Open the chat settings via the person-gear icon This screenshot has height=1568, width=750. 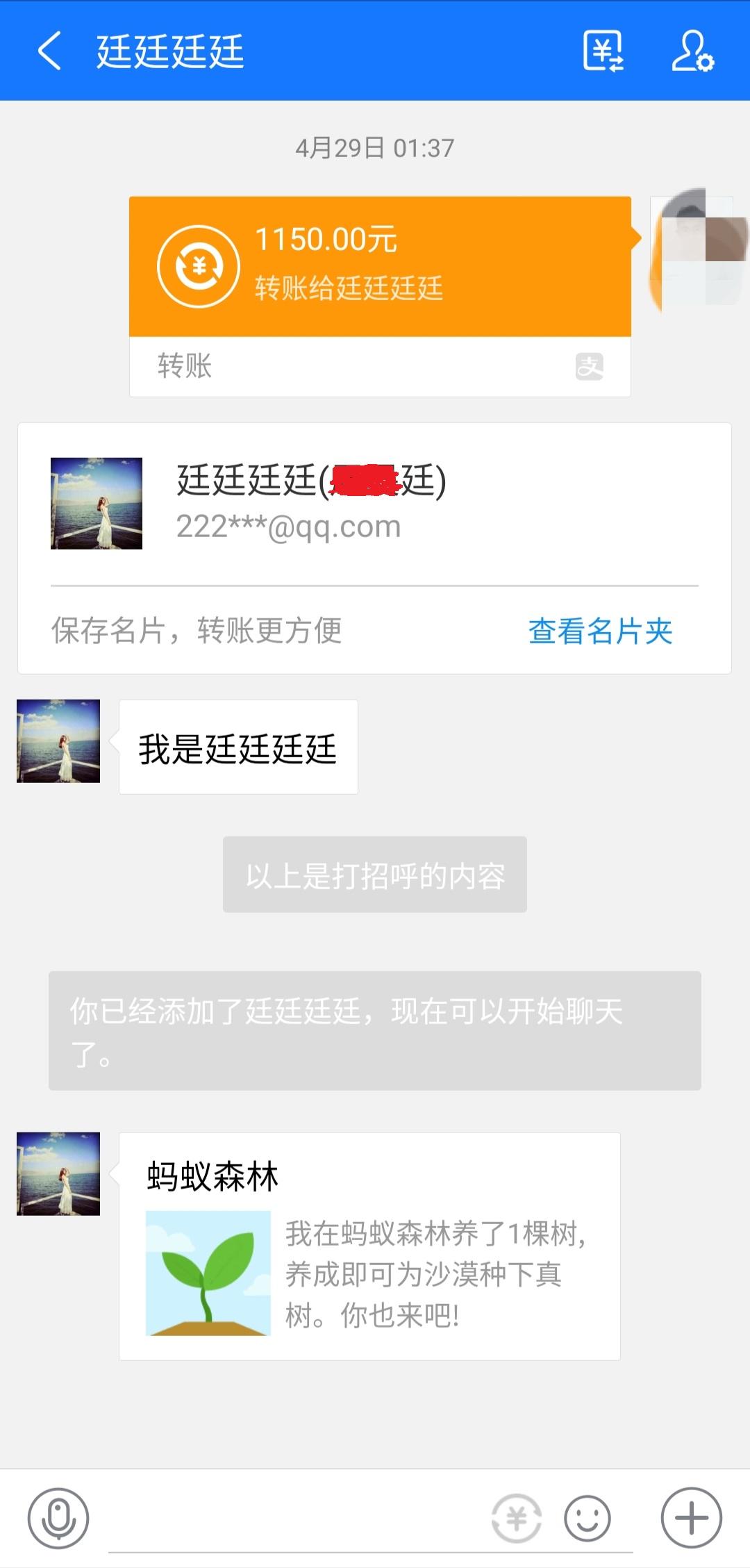[x=692, y=51]
